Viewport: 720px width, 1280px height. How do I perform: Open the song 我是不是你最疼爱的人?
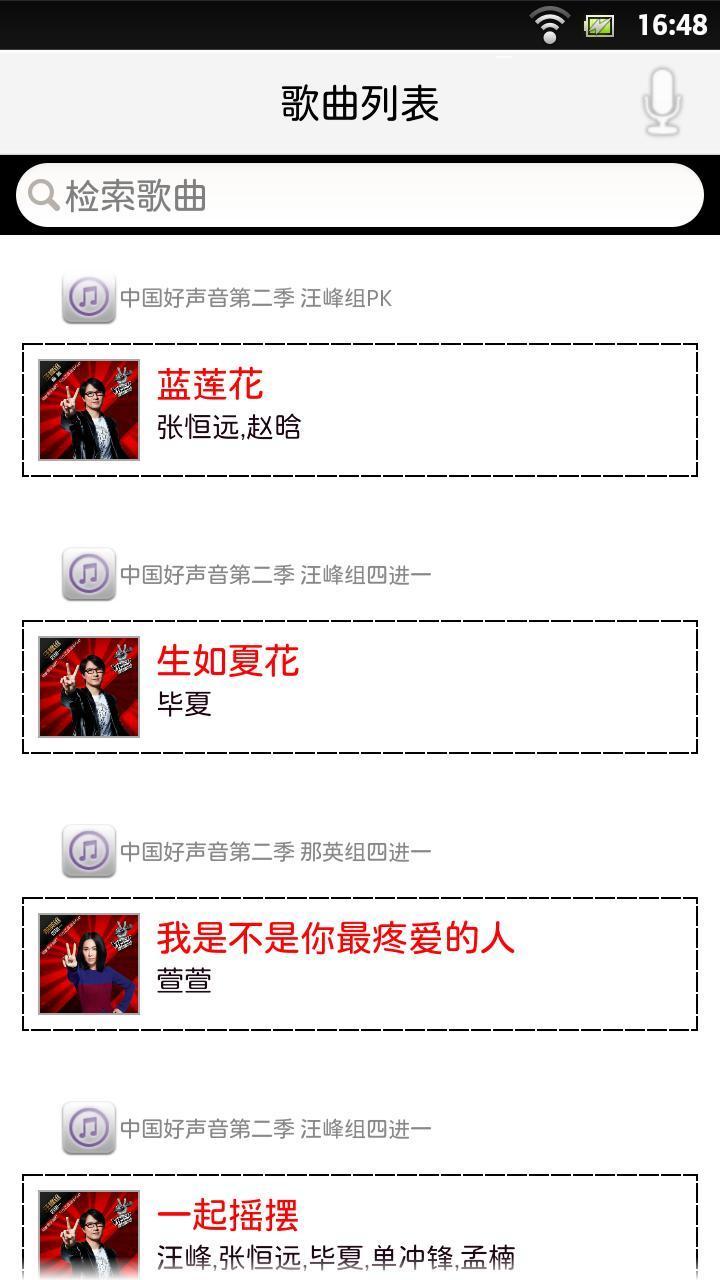(x=360, y=964)
